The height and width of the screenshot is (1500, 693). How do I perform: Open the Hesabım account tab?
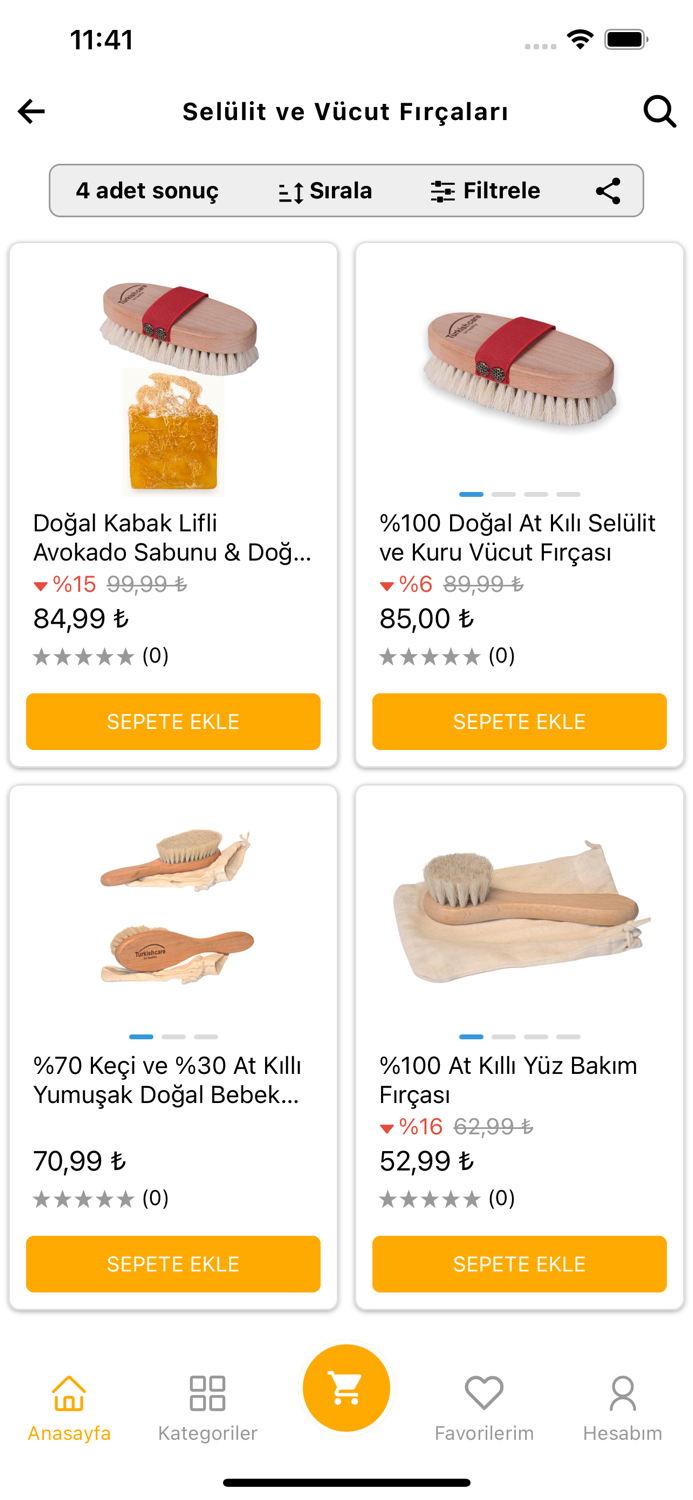(x=623, y=1408)
